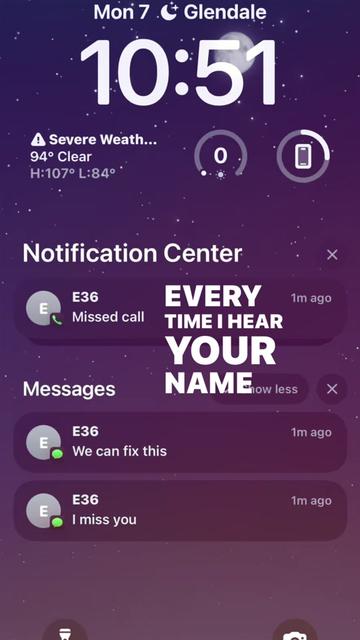
Task: Dismiss the Messages notification group
Action: click(x=332, y=389)
